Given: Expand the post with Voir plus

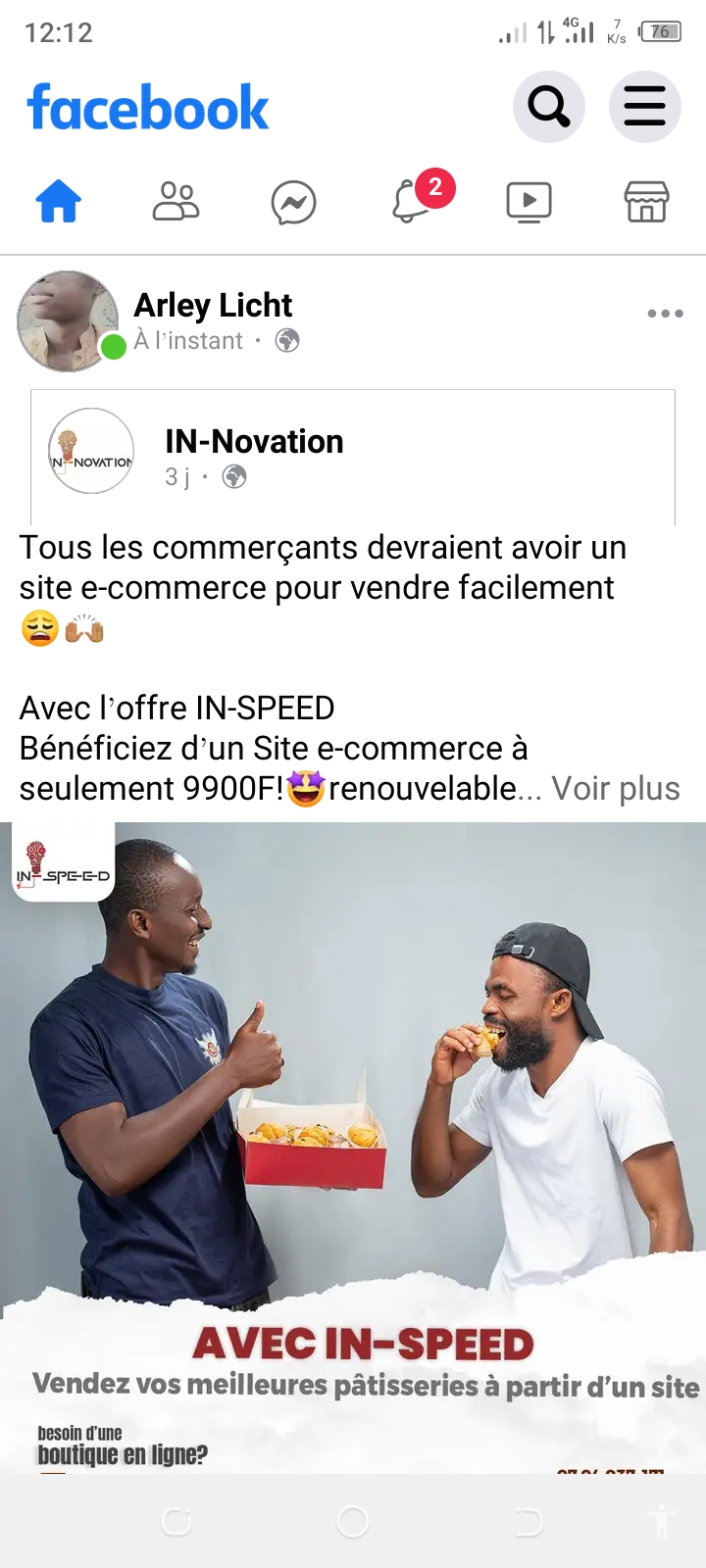Looking at the screenshot, I should [x=615, y=789].
